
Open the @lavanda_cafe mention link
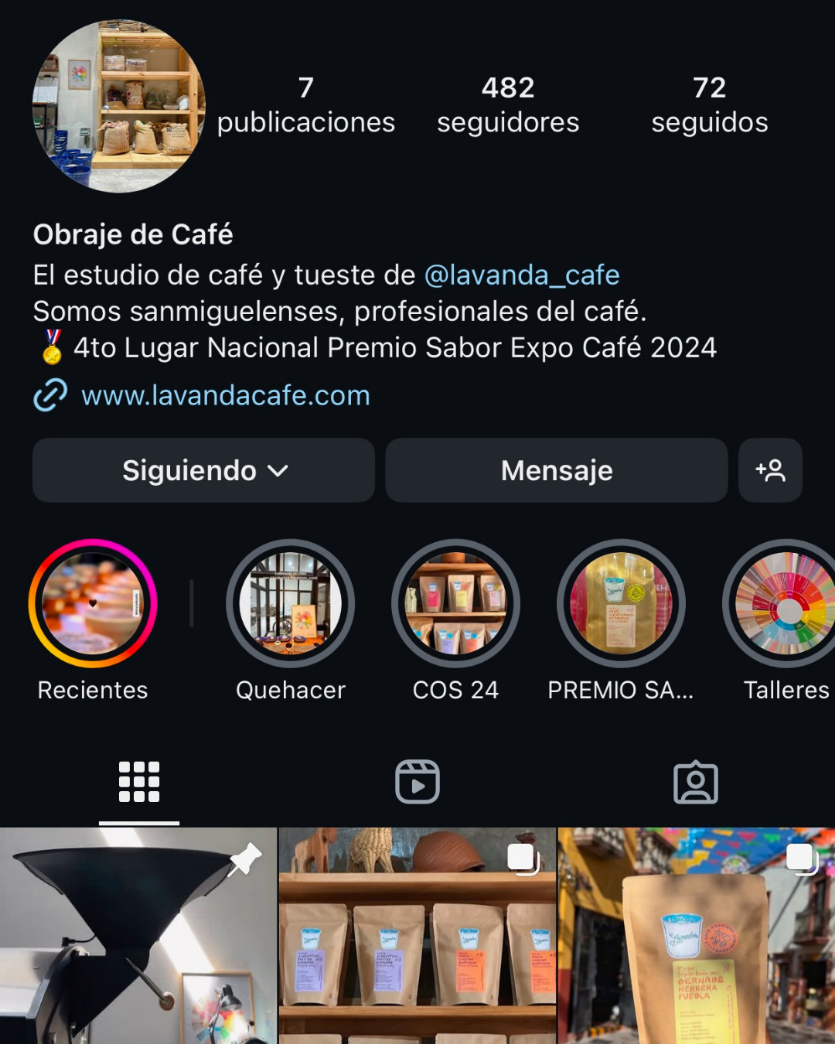tap(521, 275)
